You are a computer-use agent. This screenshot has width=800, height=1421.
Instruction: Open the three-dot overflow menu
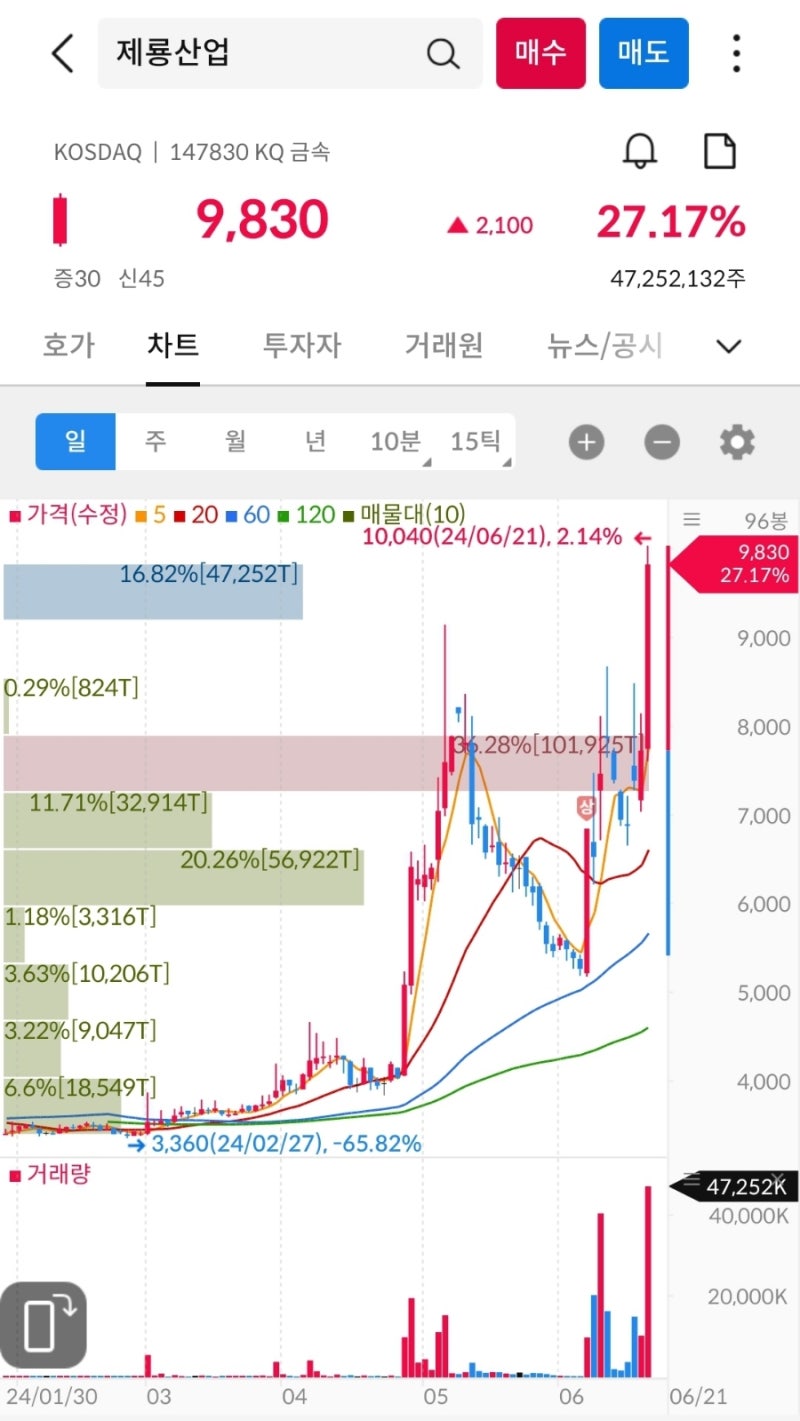click(x=736, y=53)
